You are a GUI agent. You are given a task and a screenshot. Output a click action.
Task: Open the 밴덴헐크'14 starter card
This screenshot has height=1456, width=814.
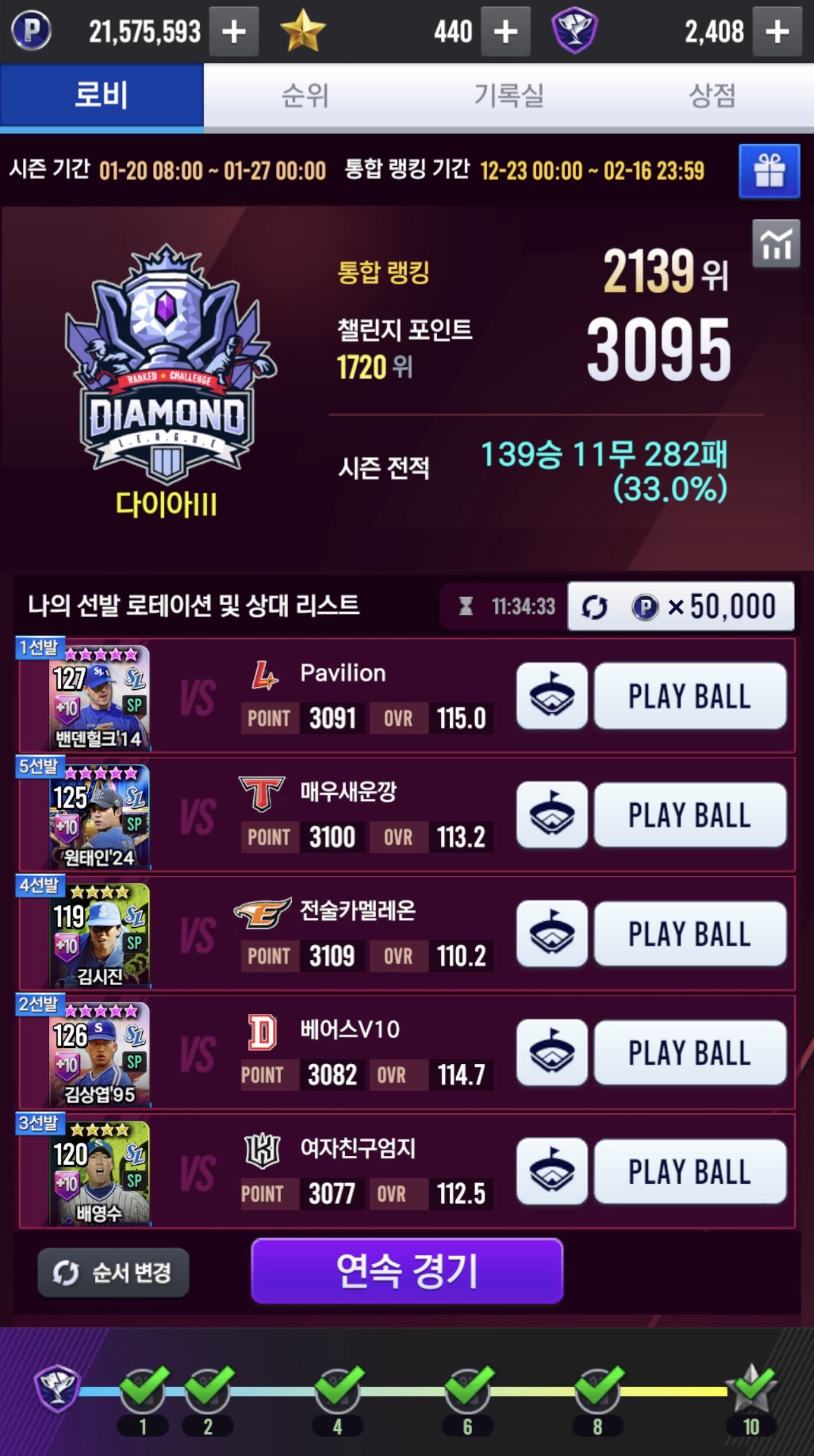point(100,698)
